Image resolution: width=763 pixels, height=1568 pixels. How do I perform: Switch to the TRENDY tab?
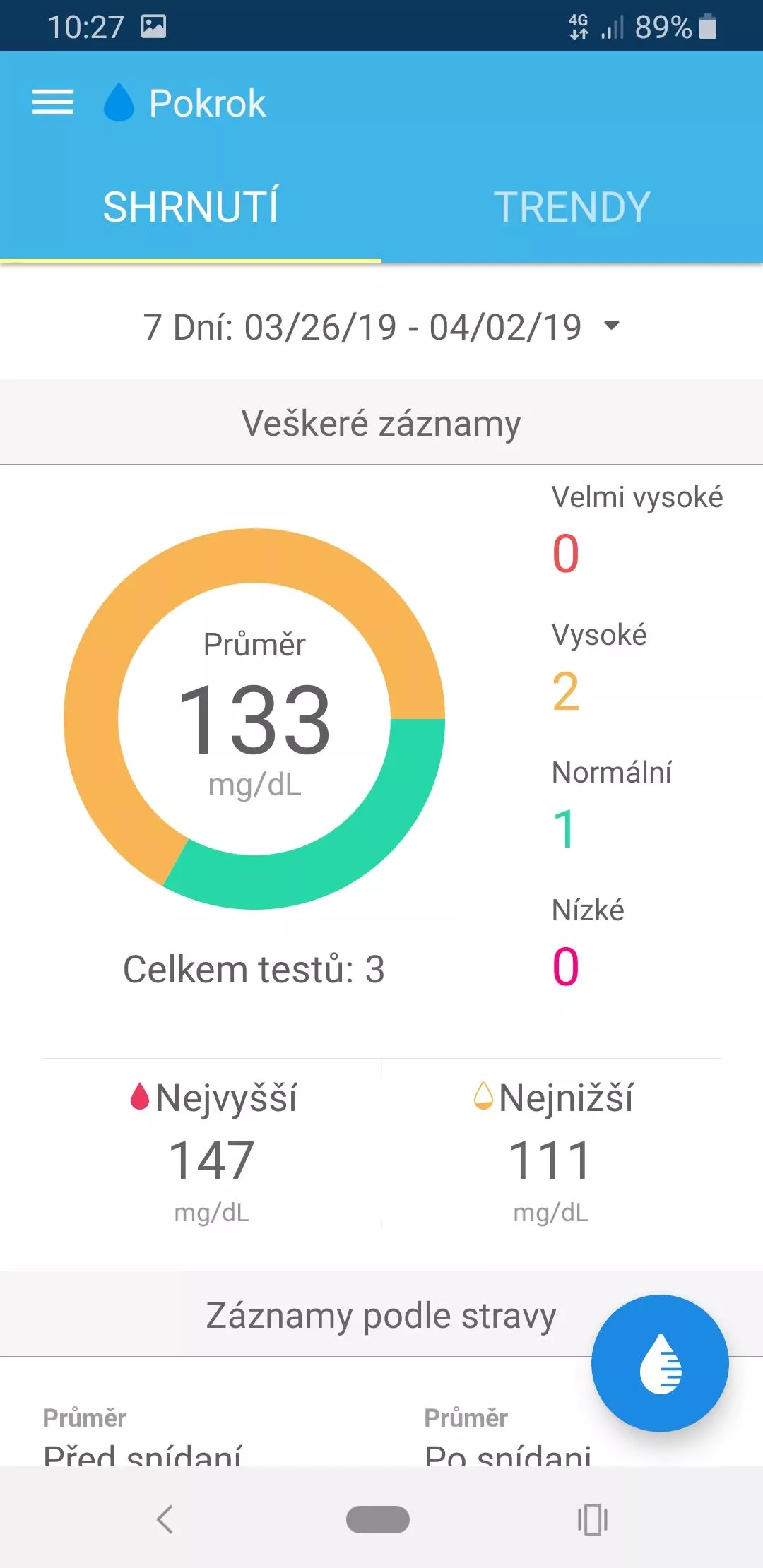572,208
